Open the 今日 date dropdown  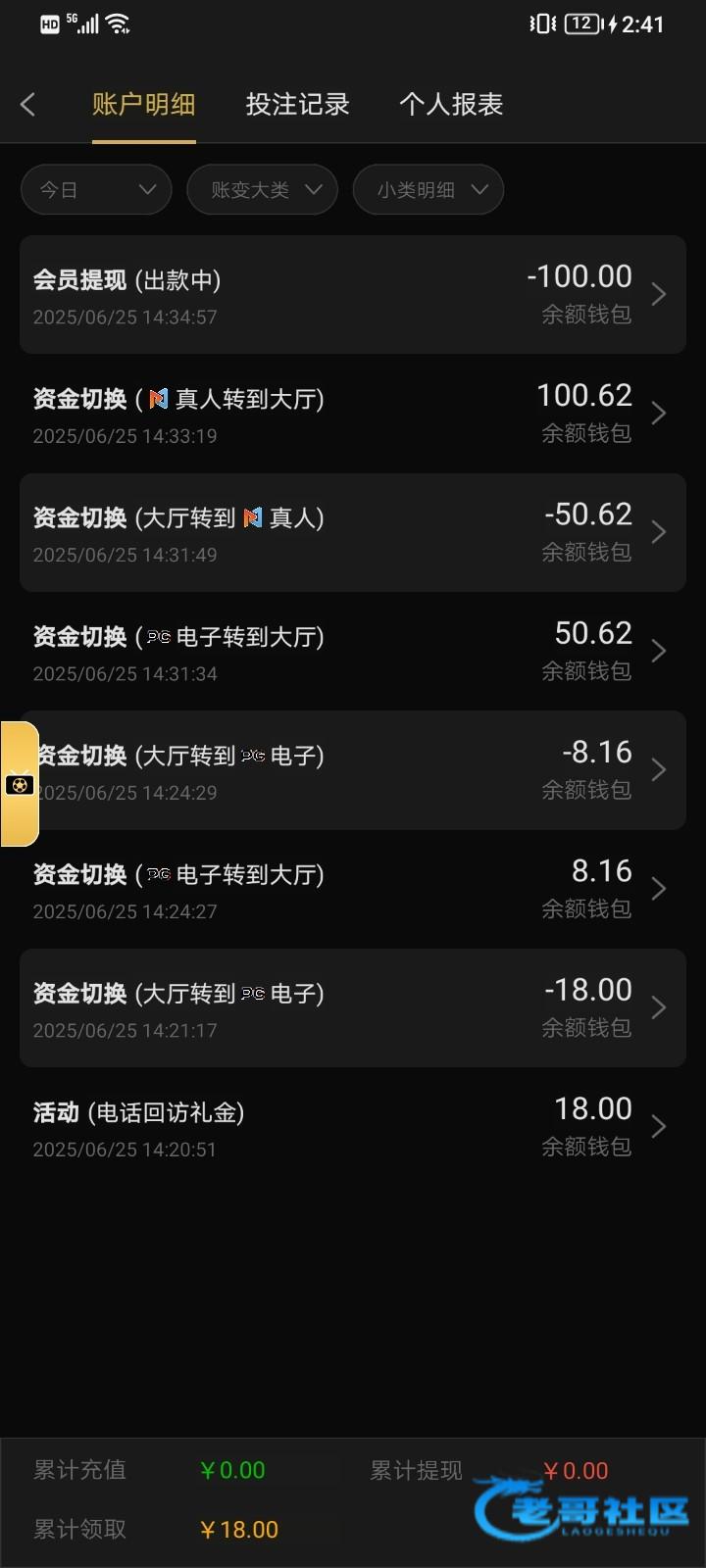click(x=96, y=190)
